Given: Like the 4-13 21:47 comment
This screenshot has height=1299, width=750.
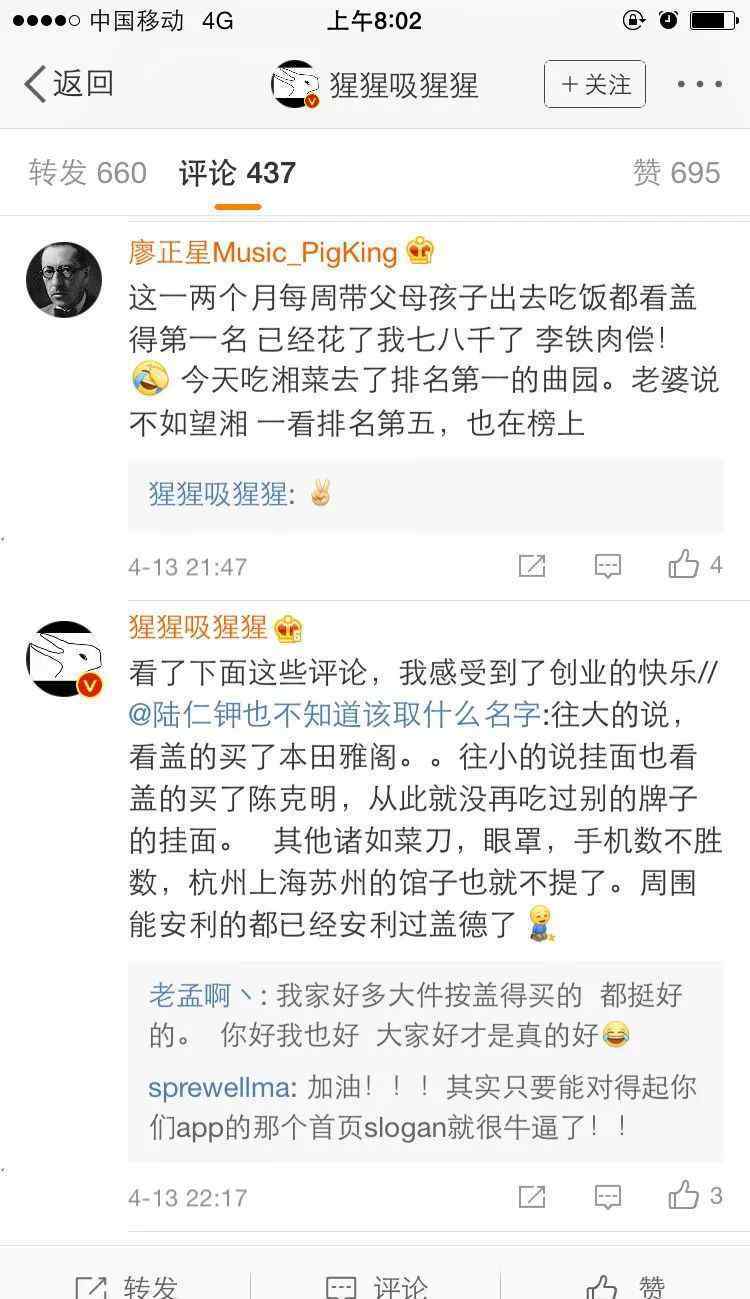Looking at the screenshot, I should coord(696,565).
